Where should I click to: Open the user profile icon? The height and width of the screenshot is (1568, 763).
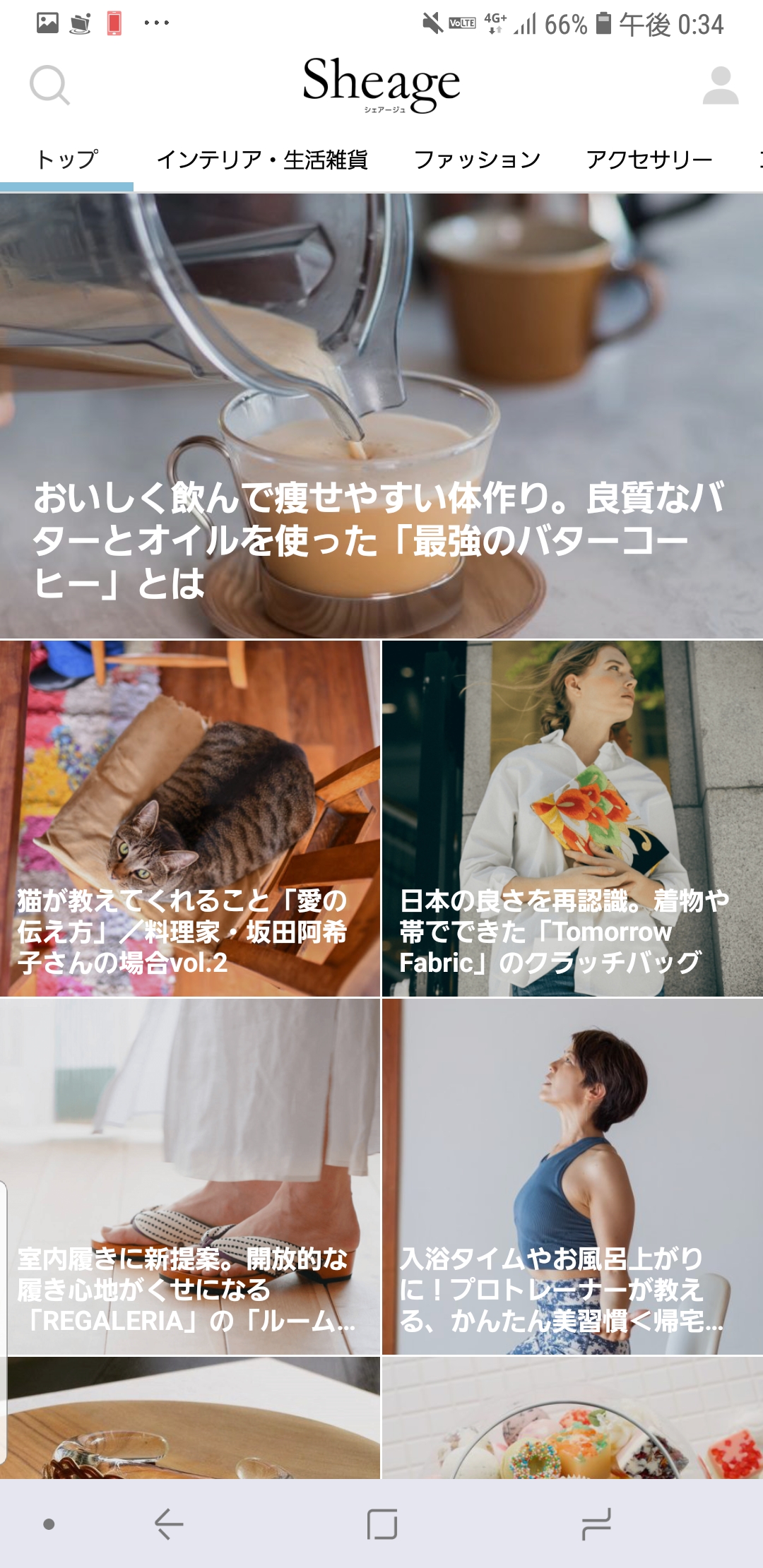[x=720, y=85]
